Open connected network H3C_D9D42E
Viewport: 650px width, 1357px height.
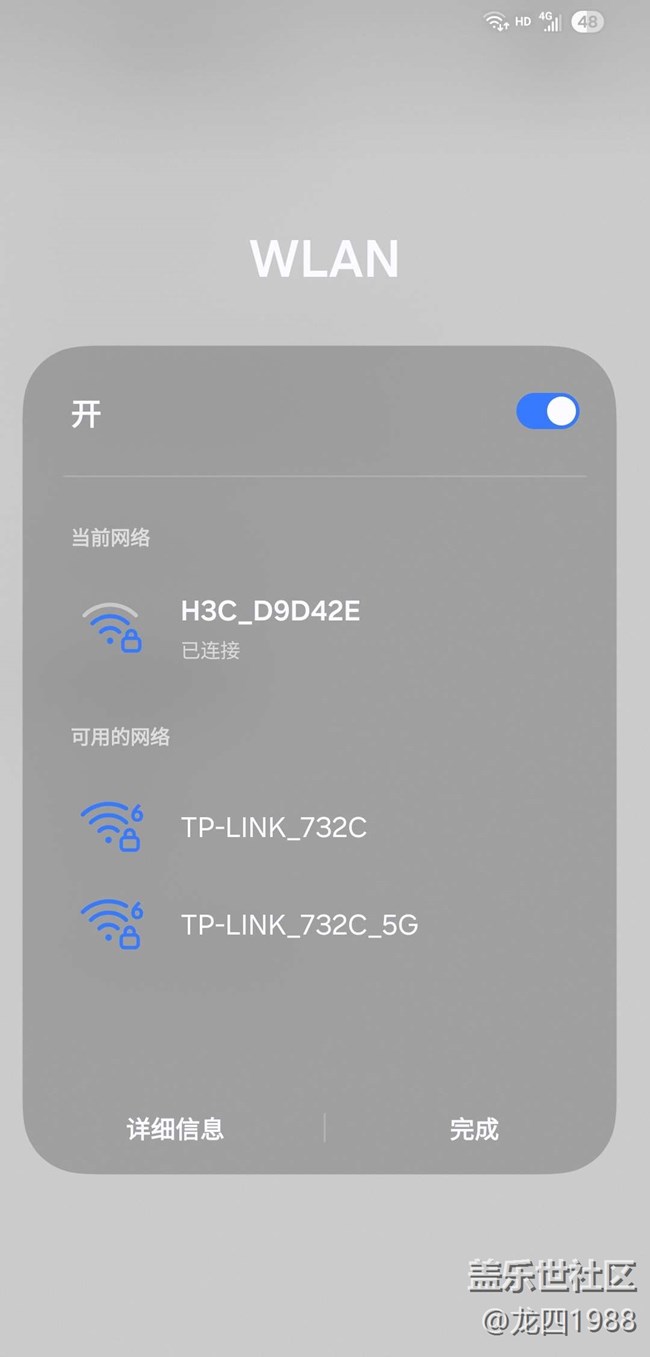[x=270, y=627]
